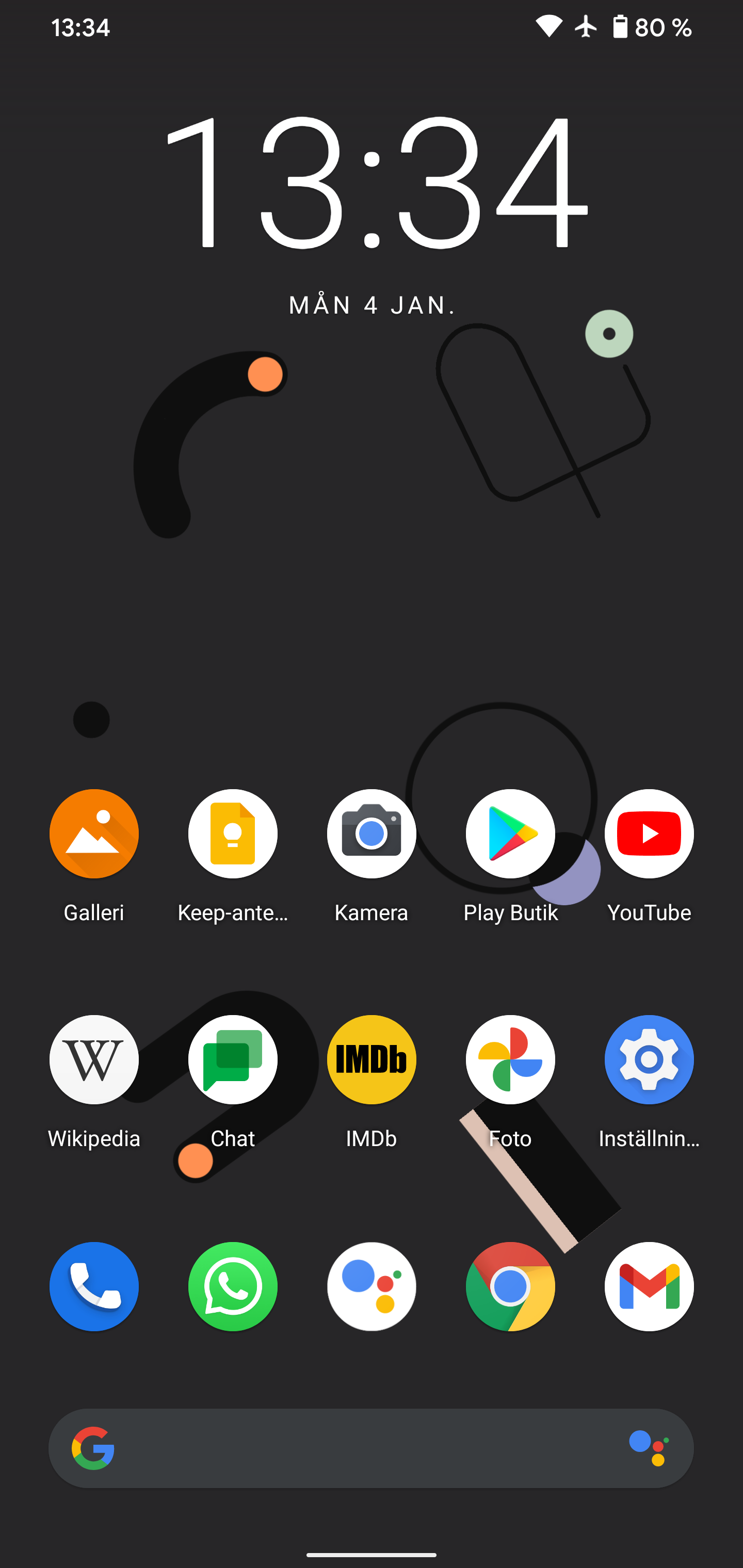This screenshot has width=743, height=1568.
Task: Launch the Chrome browser
Action: pyautogui.click(x=510, y=1287)
